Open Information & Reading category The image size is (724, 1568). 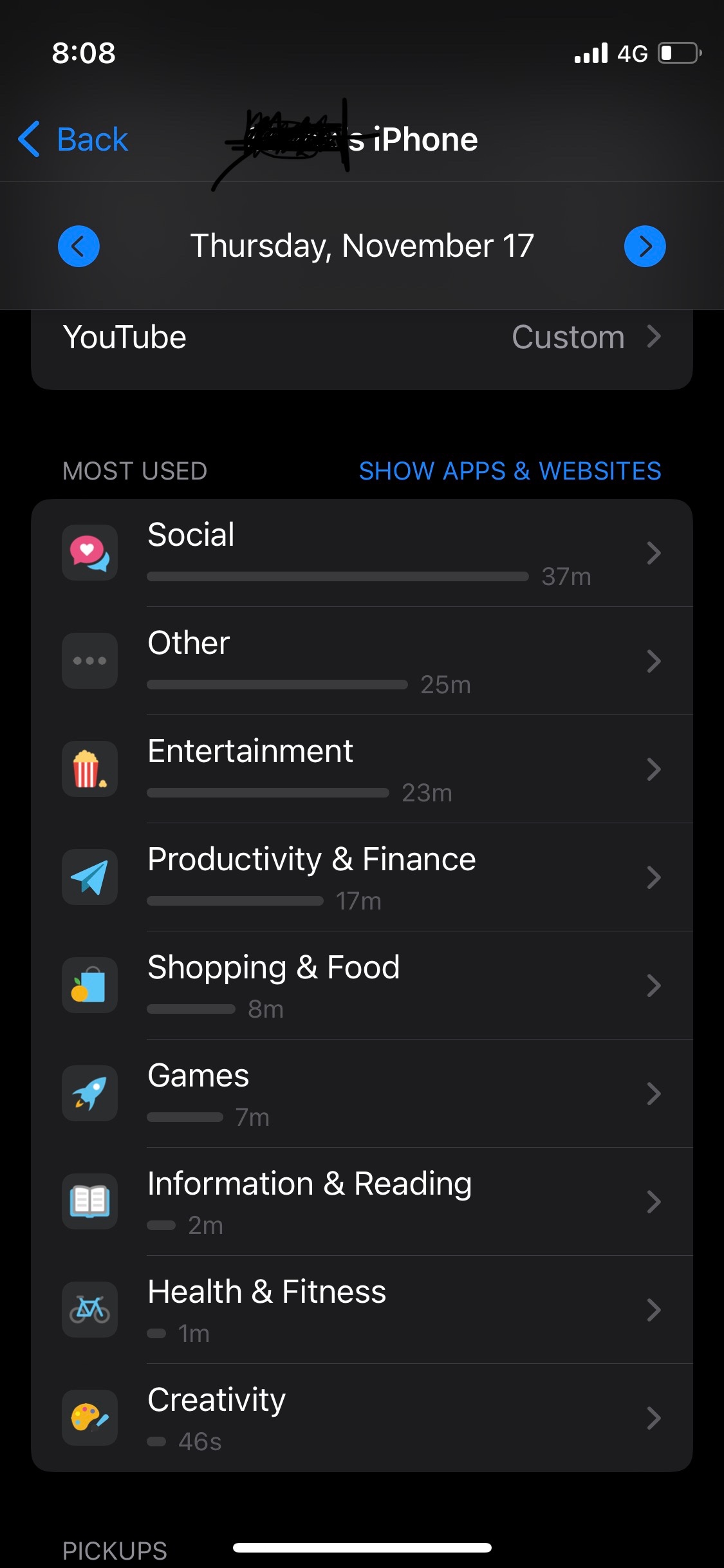(x=362, y=1202)
